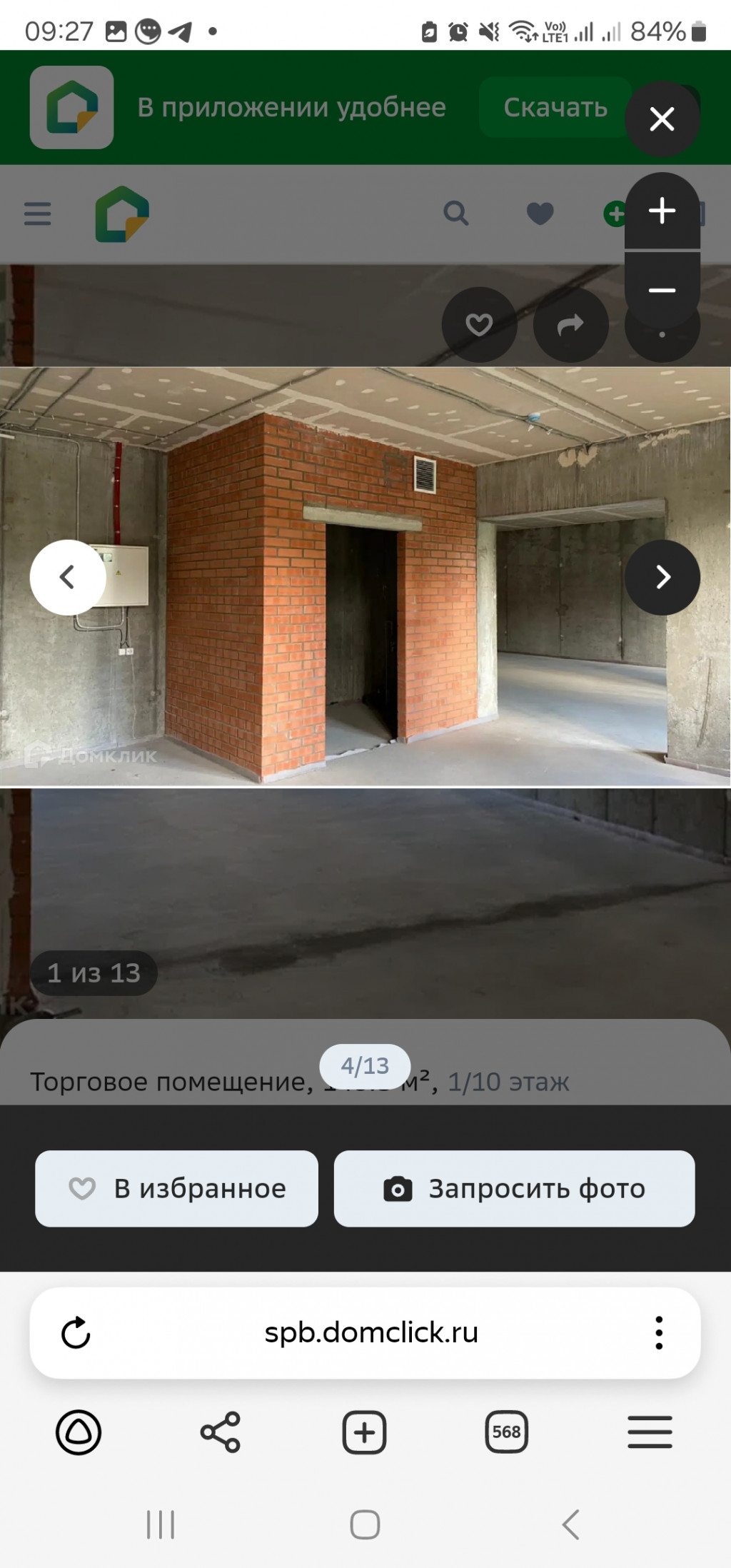This screenshot has width=731, height=1568.
Task: Go to the home screen
Action: pyautogui.click(x=365, y=1524)
